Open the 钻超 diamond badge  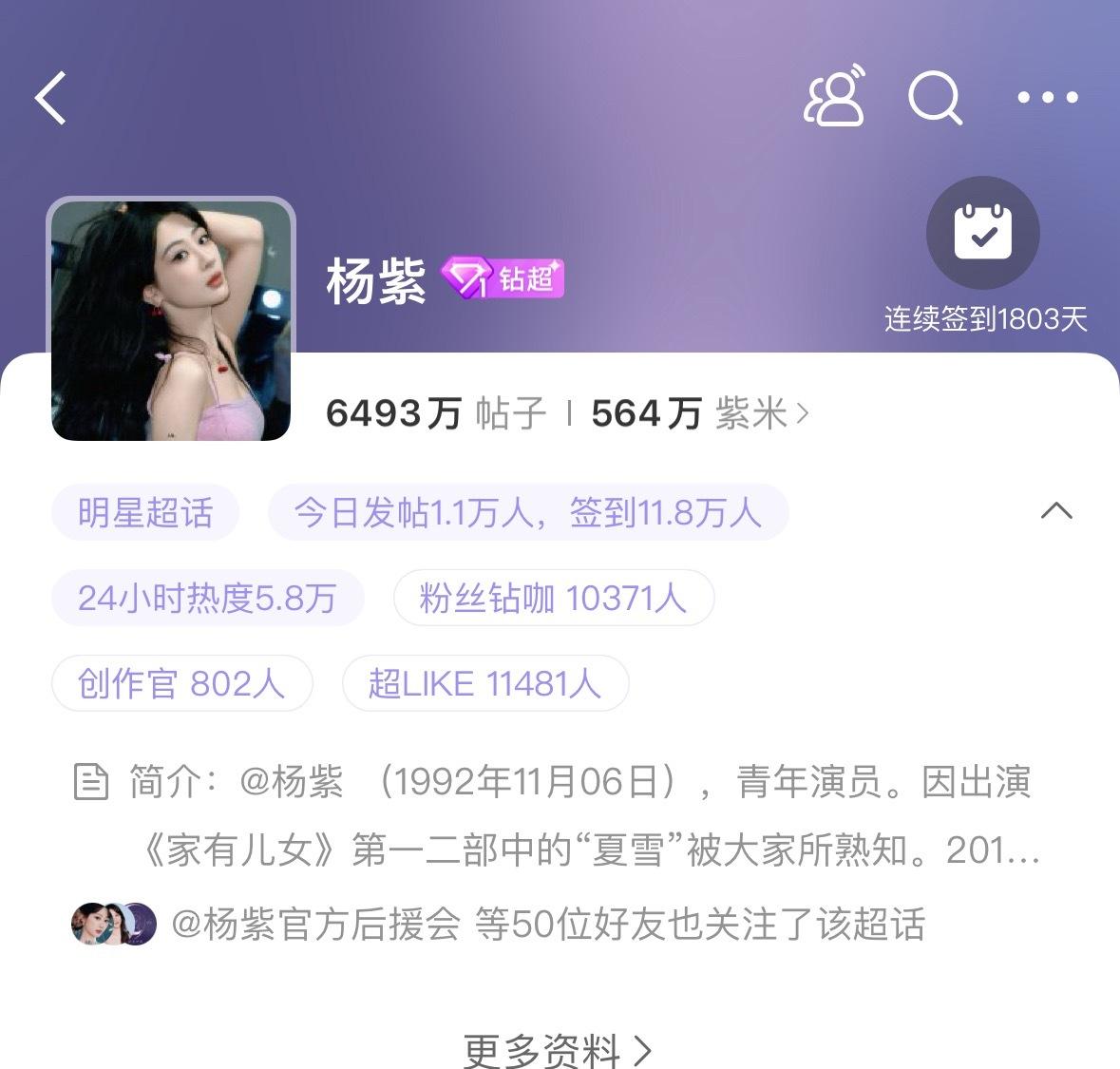(503, 278)
